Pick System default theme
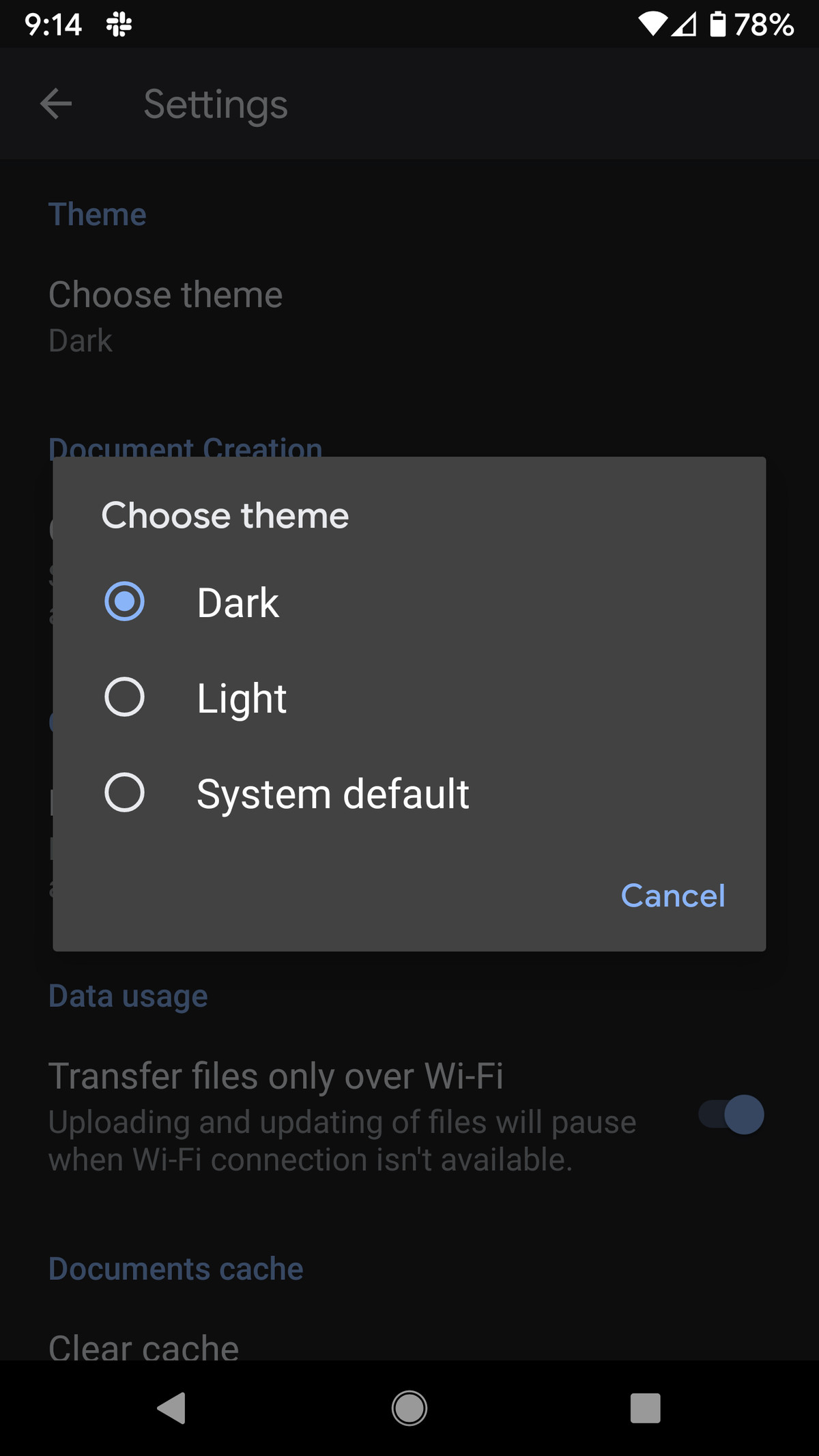This screenshot has width=819, height=1456. [124, 793]
